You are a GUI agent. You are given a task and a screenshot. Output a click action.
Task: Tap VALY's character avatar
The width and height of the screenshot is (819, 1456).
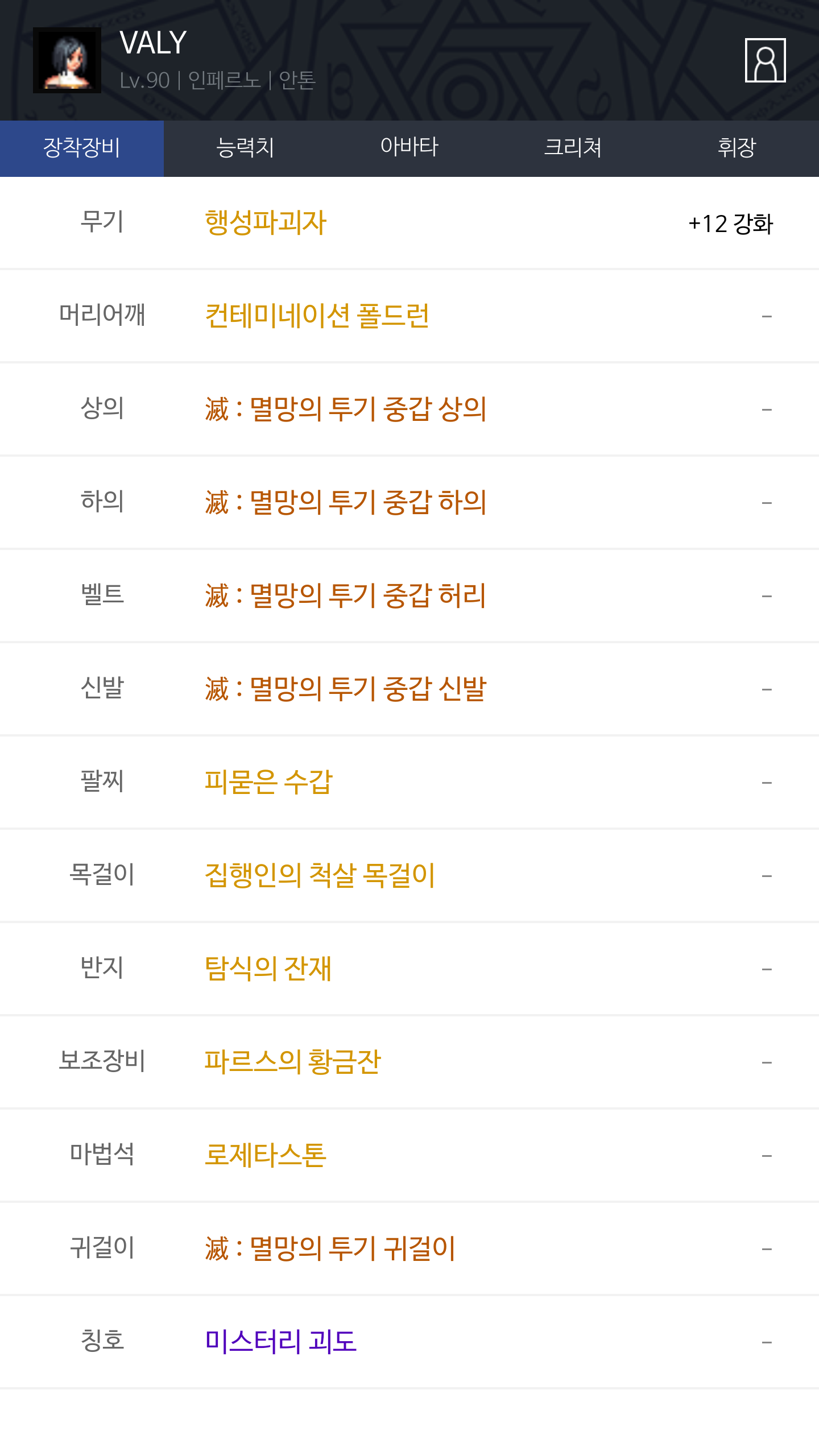[67, 60]
